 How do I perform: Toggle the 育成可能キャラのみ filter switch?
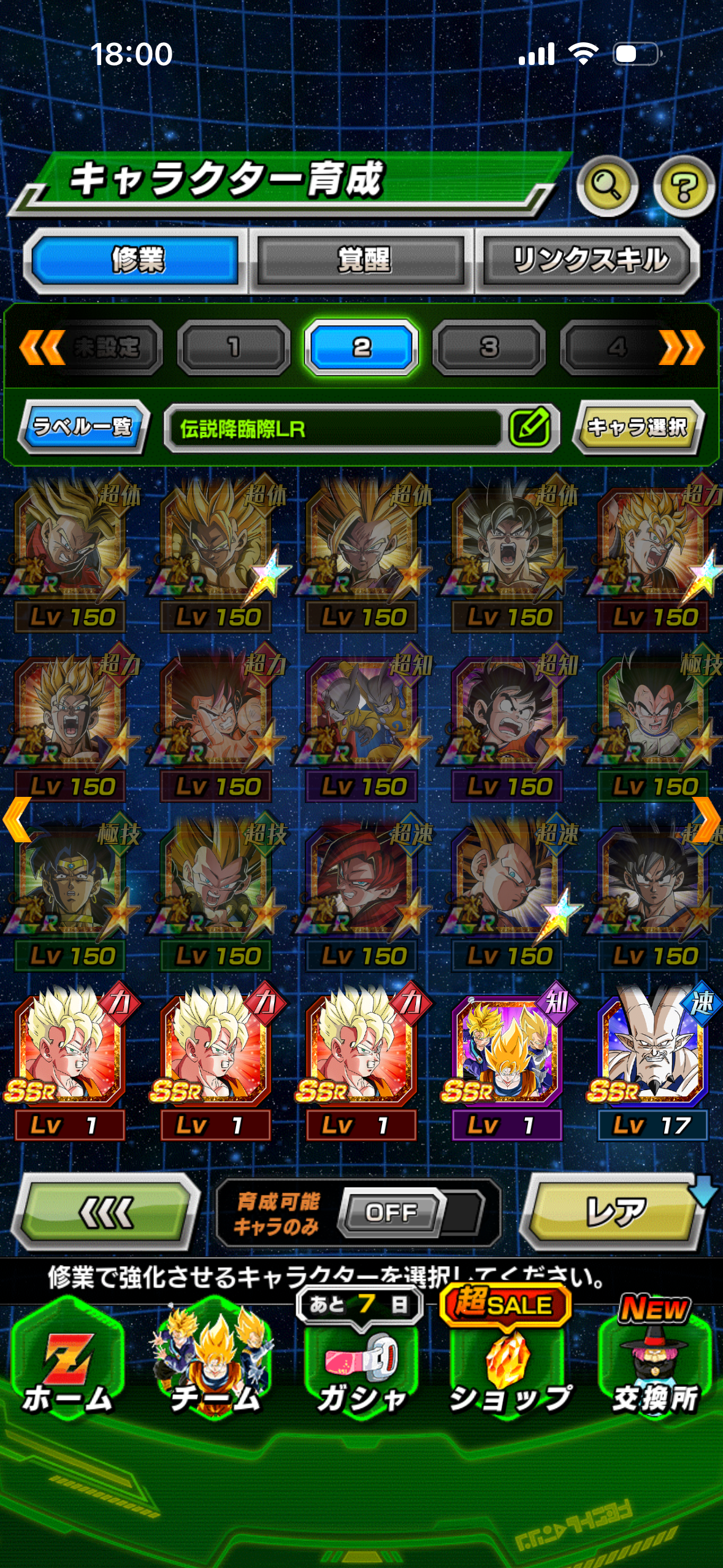392,1212
